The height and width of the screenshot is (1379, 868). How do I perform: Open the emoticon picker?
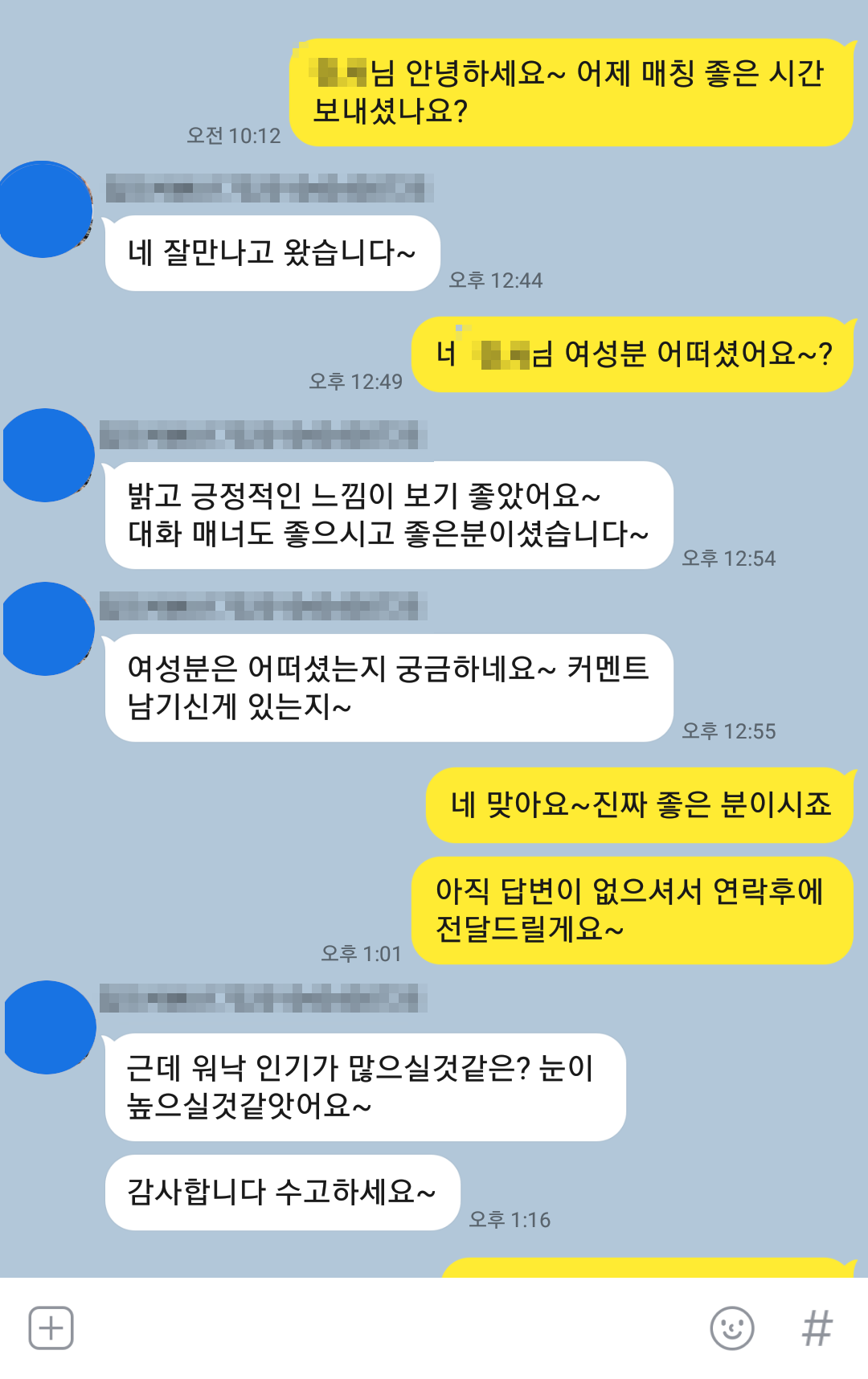(731, 1328)
